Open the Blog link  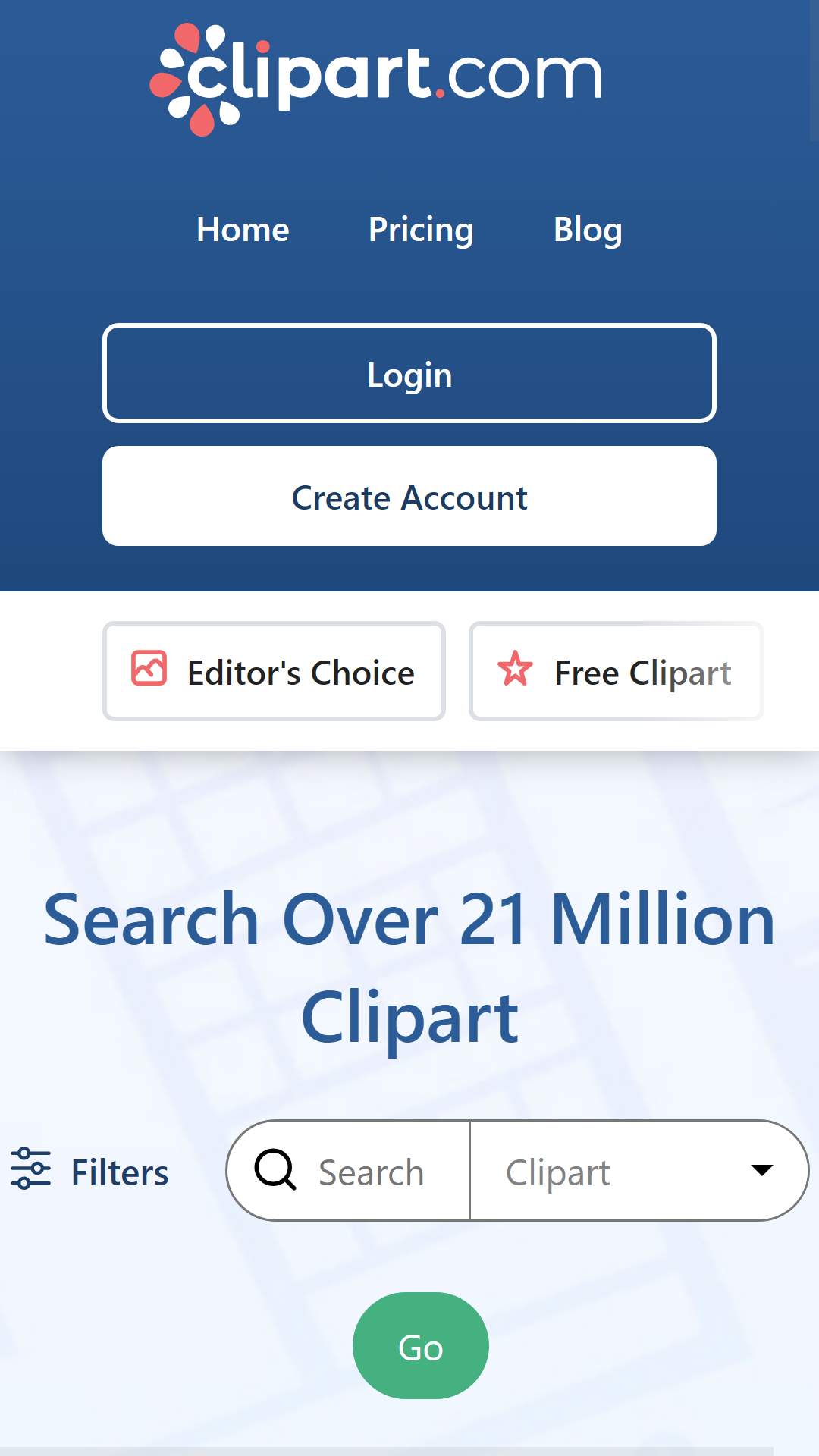pyautogui.click(x=588, y=230)
